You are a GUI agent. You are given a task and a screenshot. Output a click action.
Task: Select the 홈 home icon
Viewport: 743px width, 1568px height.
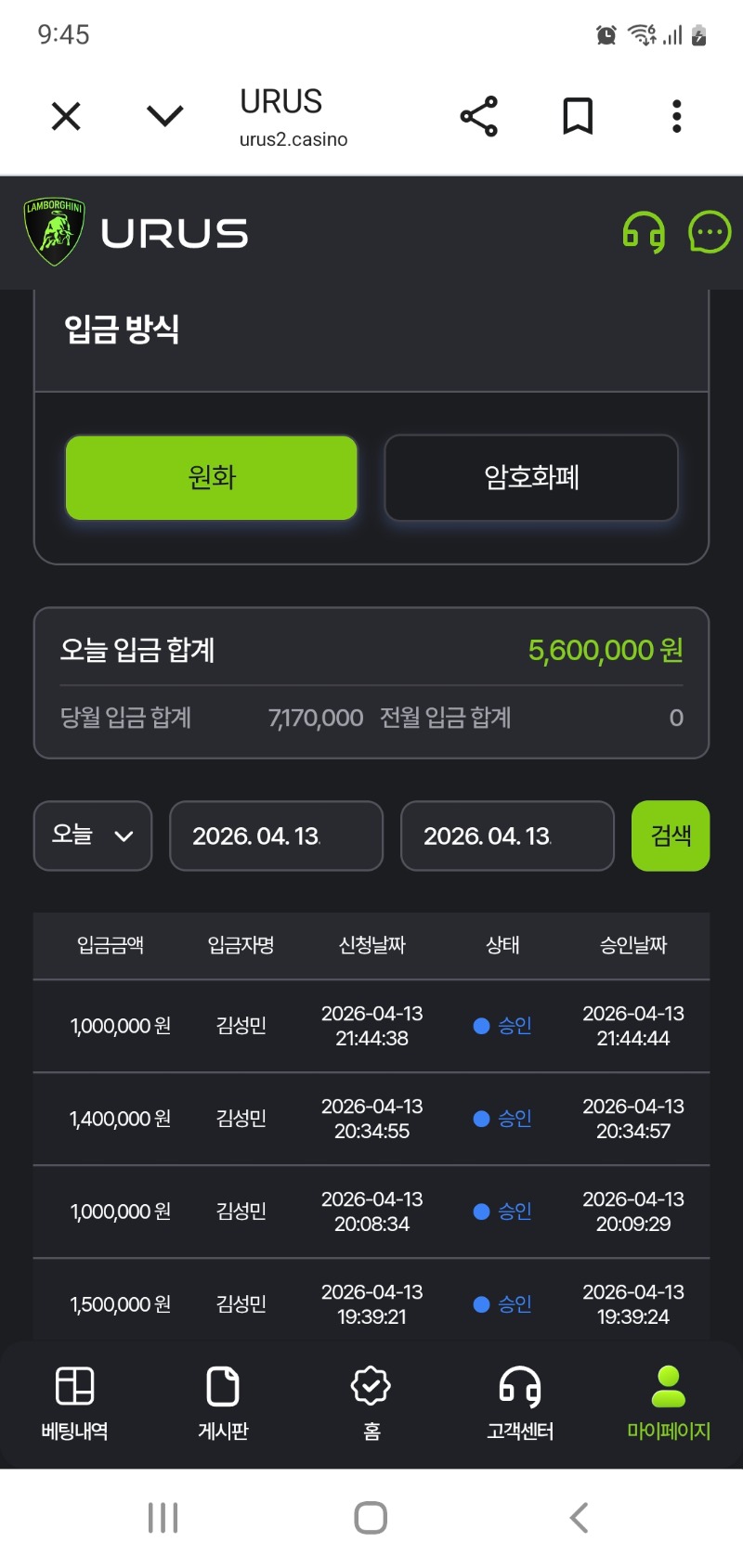click(x=371, y=1402)
